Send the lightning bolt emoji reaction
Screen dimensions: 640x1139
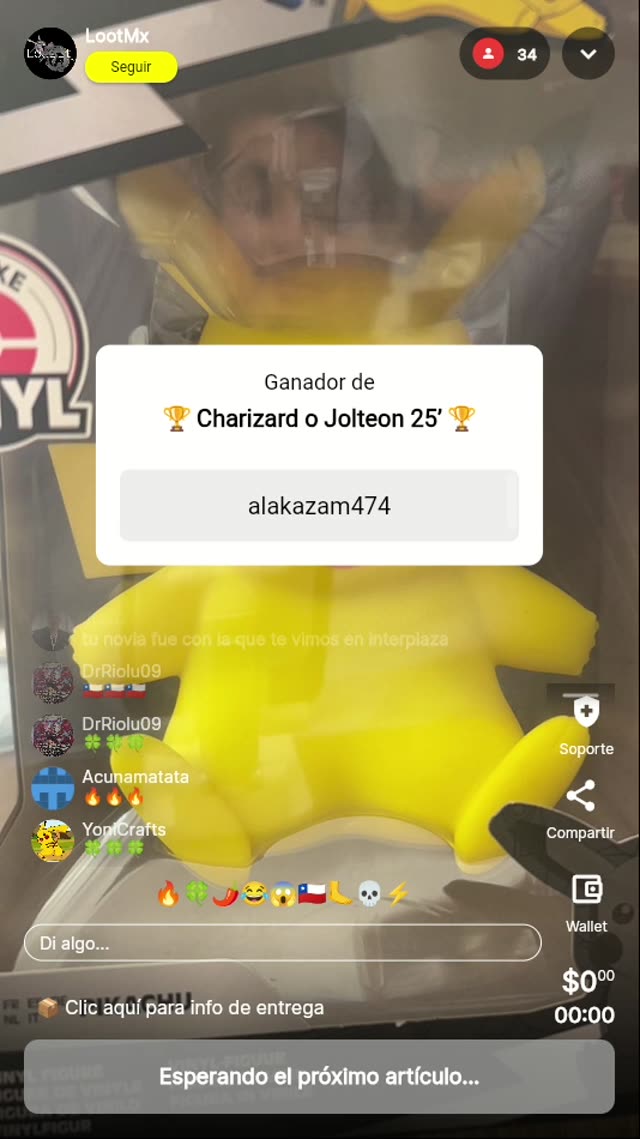[398, 894]
